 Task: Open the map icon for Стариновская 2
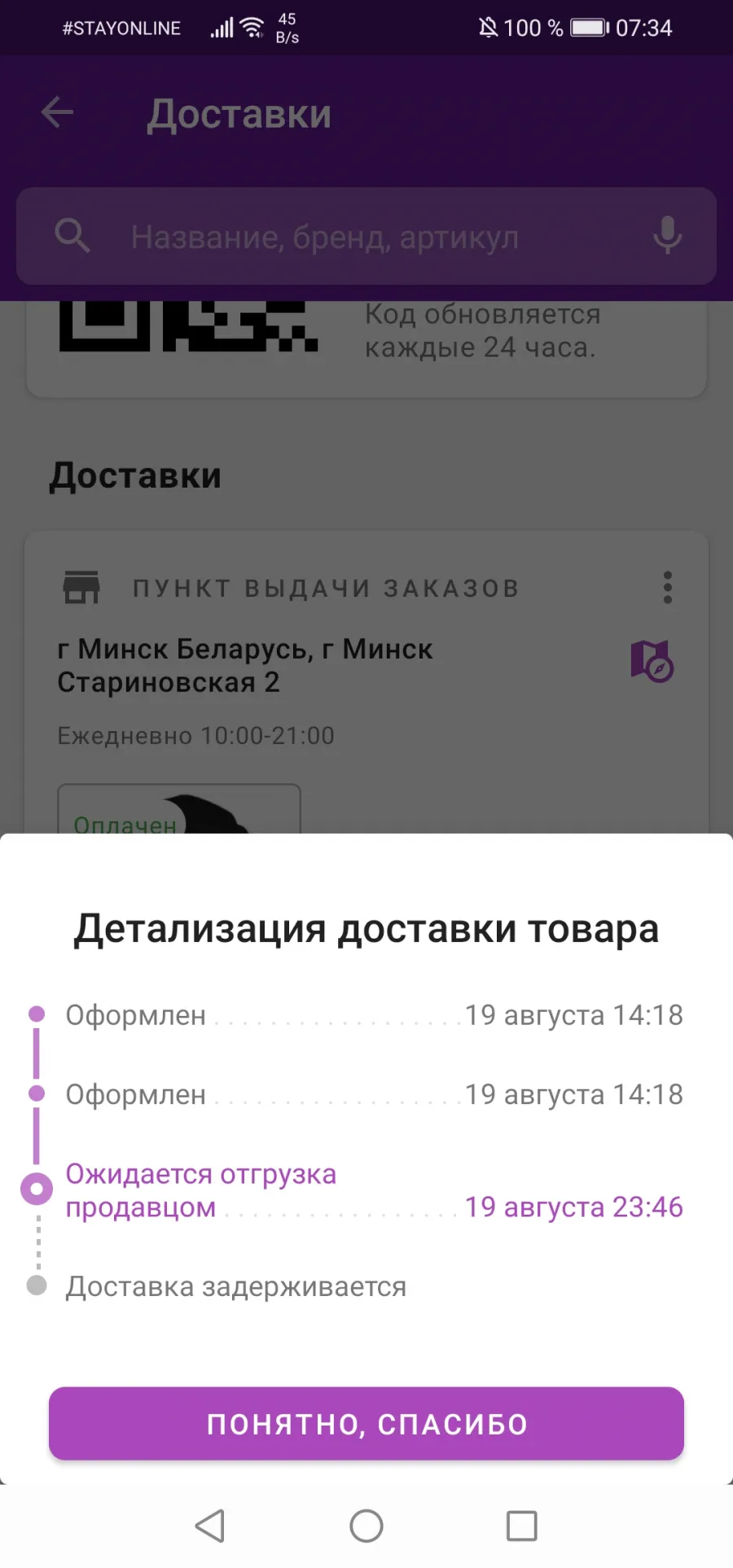click(x=652, y=661)
